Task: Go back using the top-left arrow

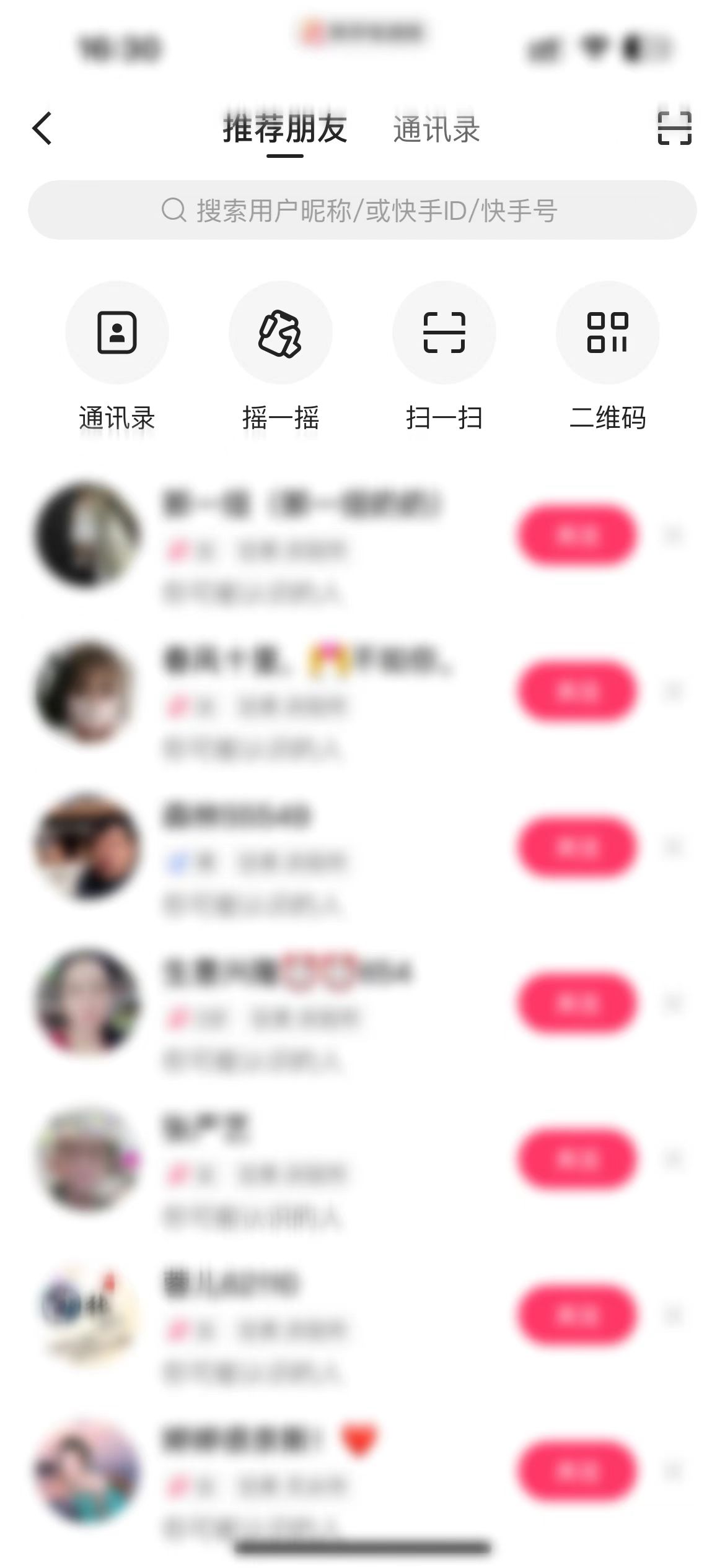Action: click(x=42, y=129)
